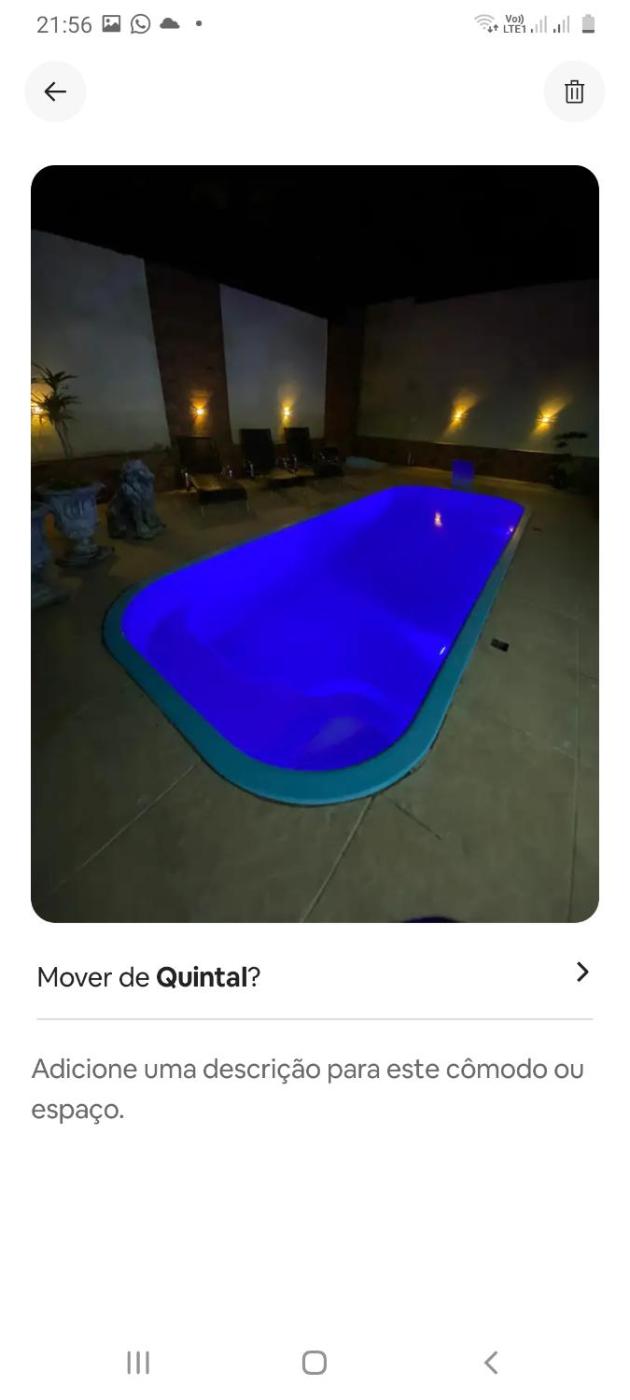
Task: Add a description for this space
Action: click(x=307, y=1089)
